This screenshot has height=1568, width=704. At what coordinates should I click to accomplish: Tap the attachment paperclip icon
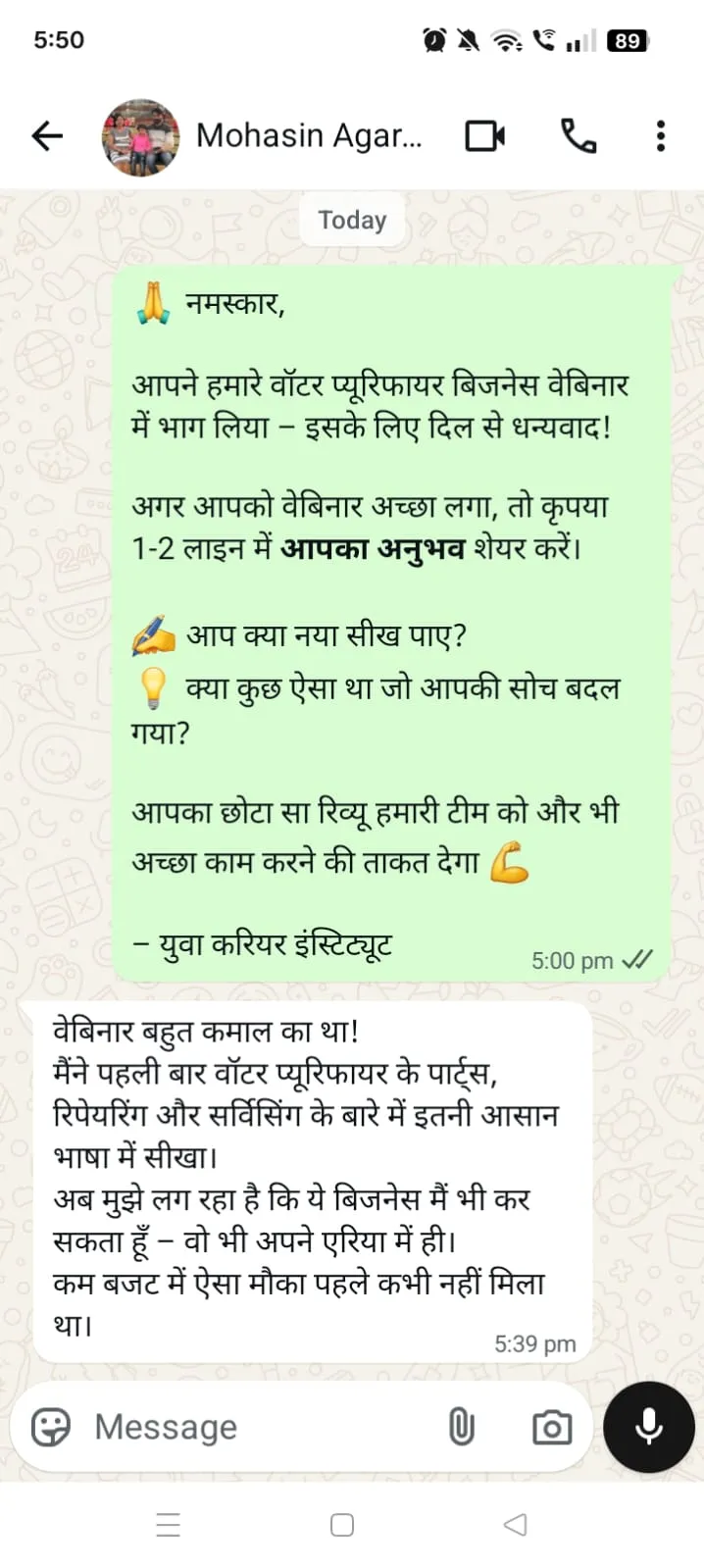click(461, 1427)
